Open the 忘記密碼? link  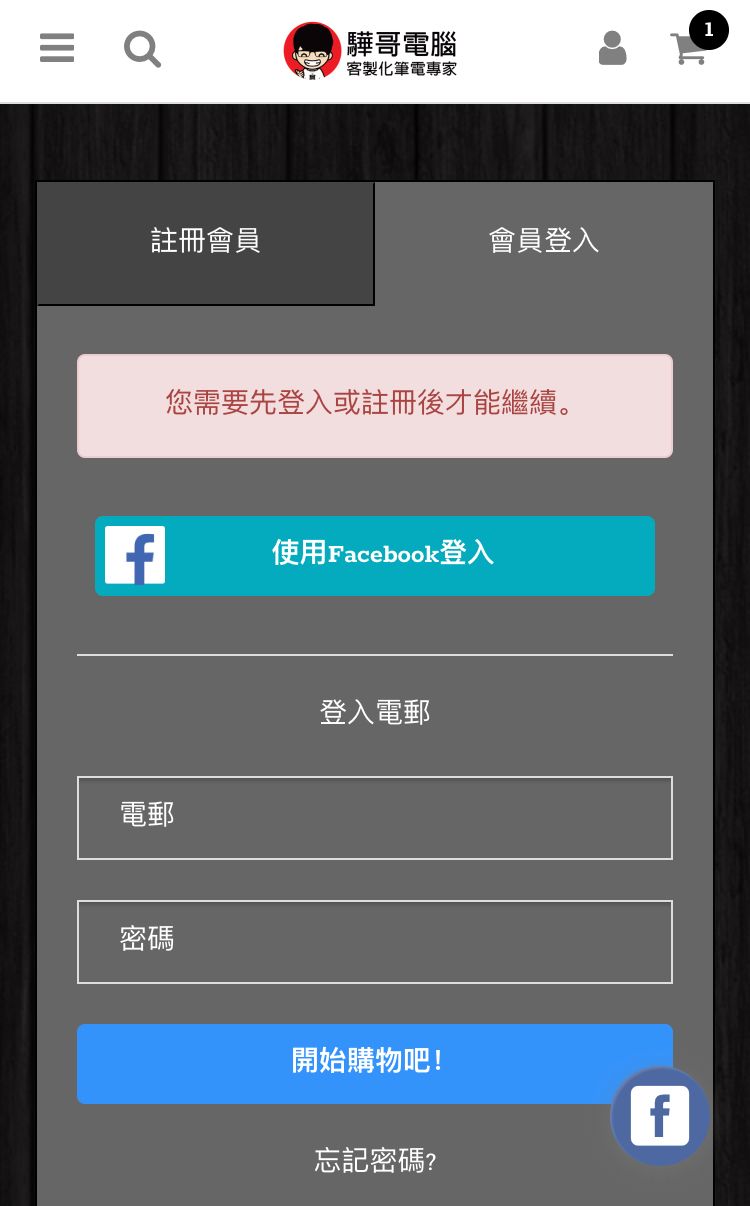click(x=375, y=1161)
